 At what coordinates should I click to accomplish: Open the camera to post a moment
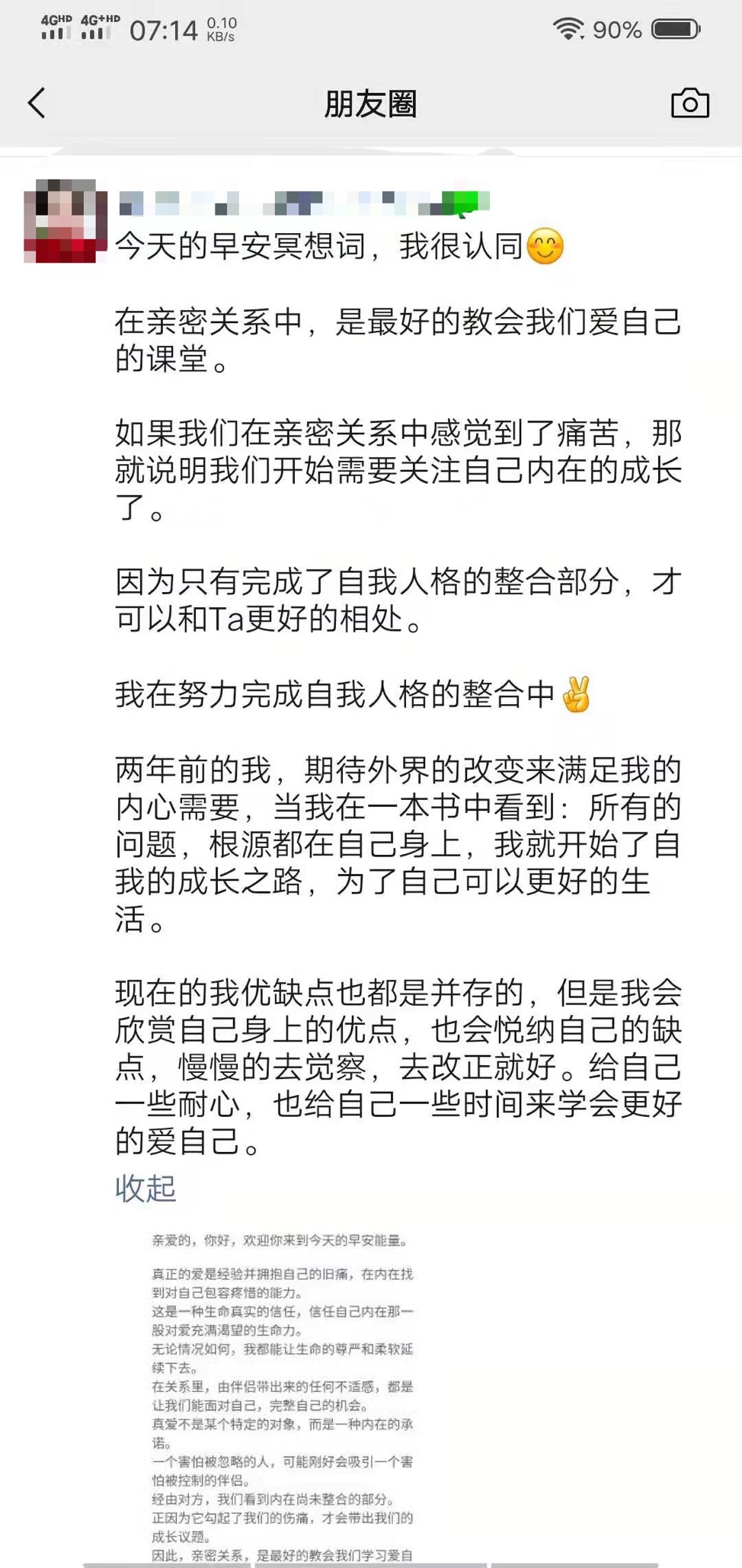(689, 103)
